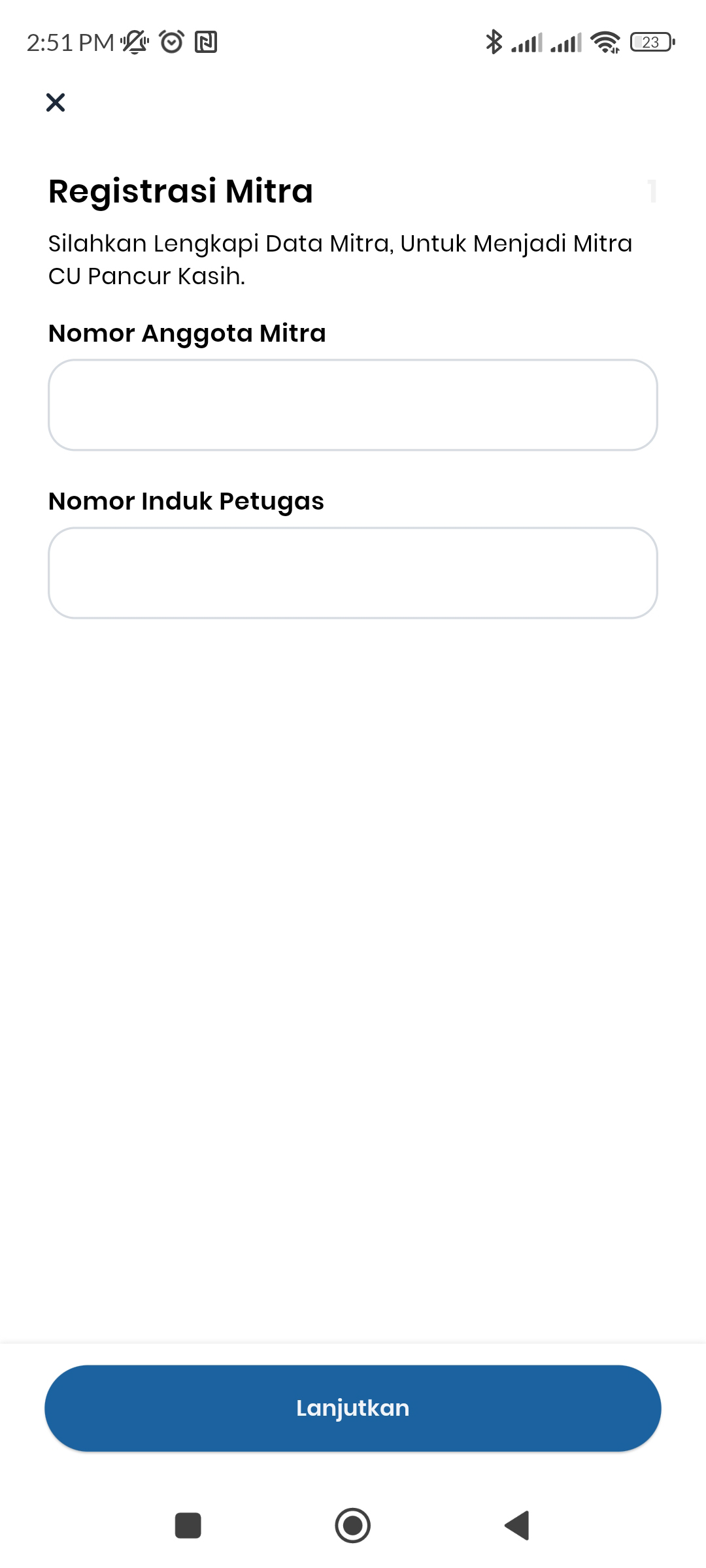Screen dimensions: 706x1568
Task: Select the Nomor Induk Petugas input field
Action: [x=353, y=573]
